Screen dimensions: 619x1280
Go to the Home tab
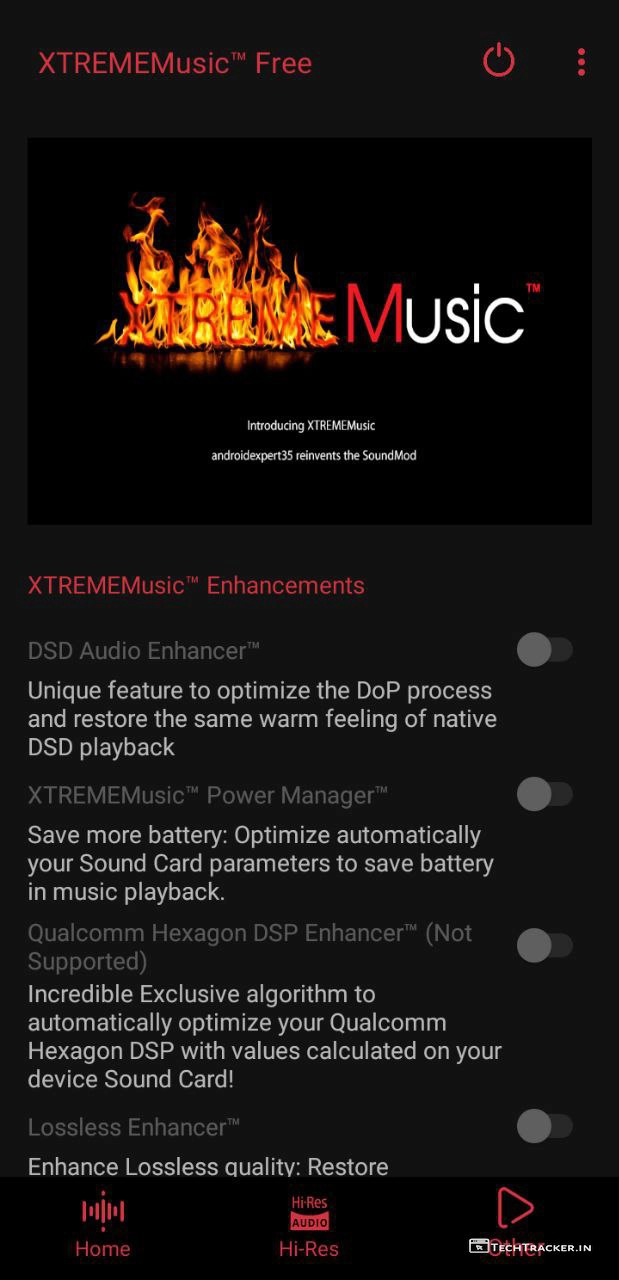click(103, 1226)
